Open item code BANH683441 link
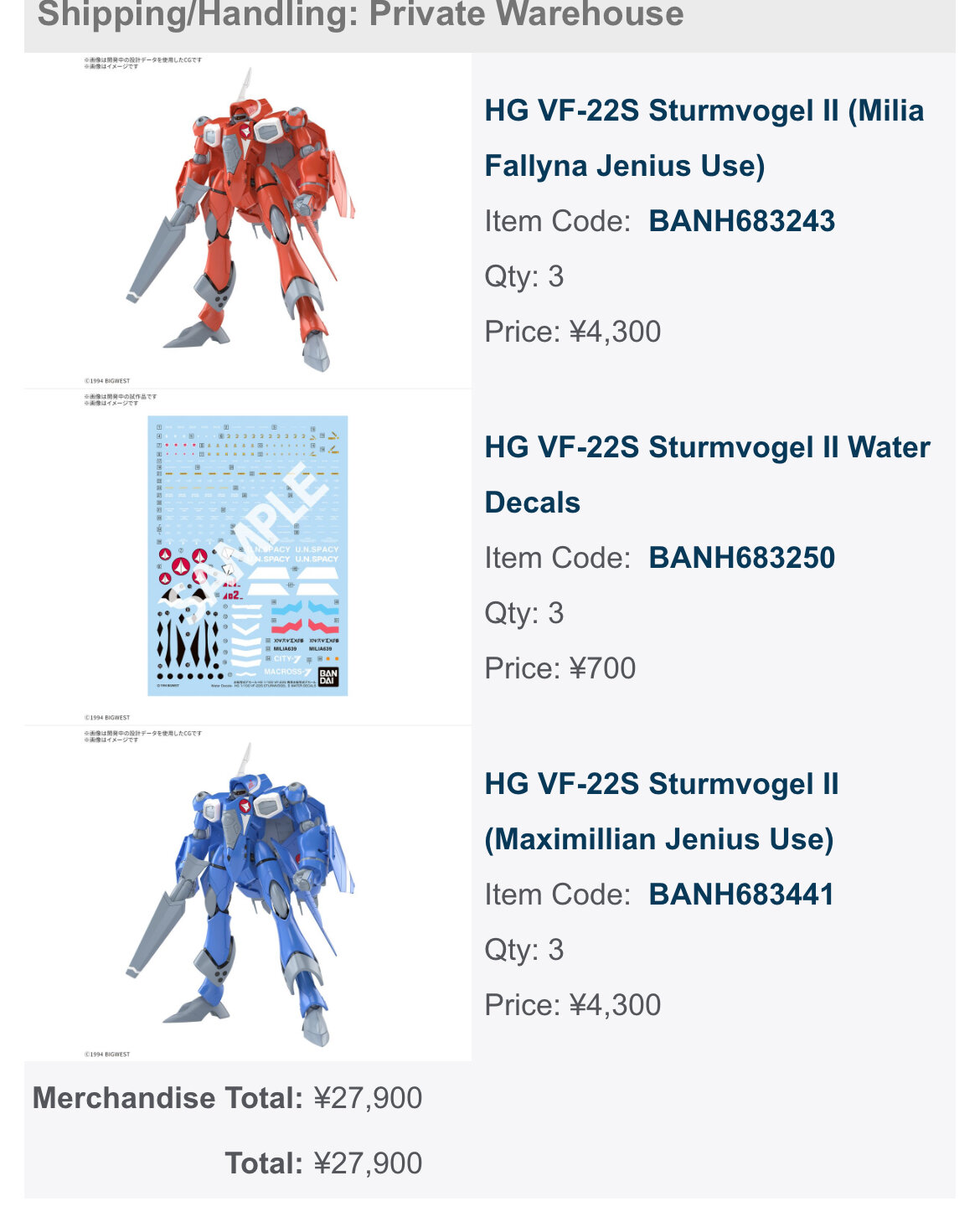980x1222 pixels. (x=741, y=895)
